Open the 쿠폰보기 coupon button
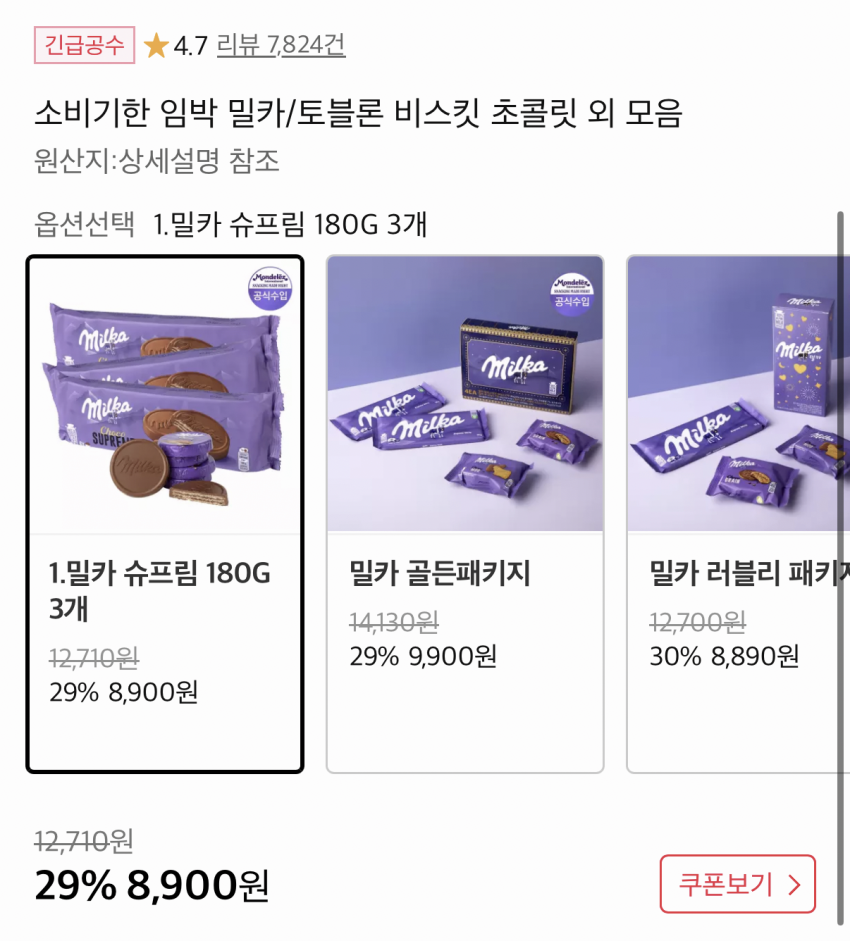 (x=737, y=884)
